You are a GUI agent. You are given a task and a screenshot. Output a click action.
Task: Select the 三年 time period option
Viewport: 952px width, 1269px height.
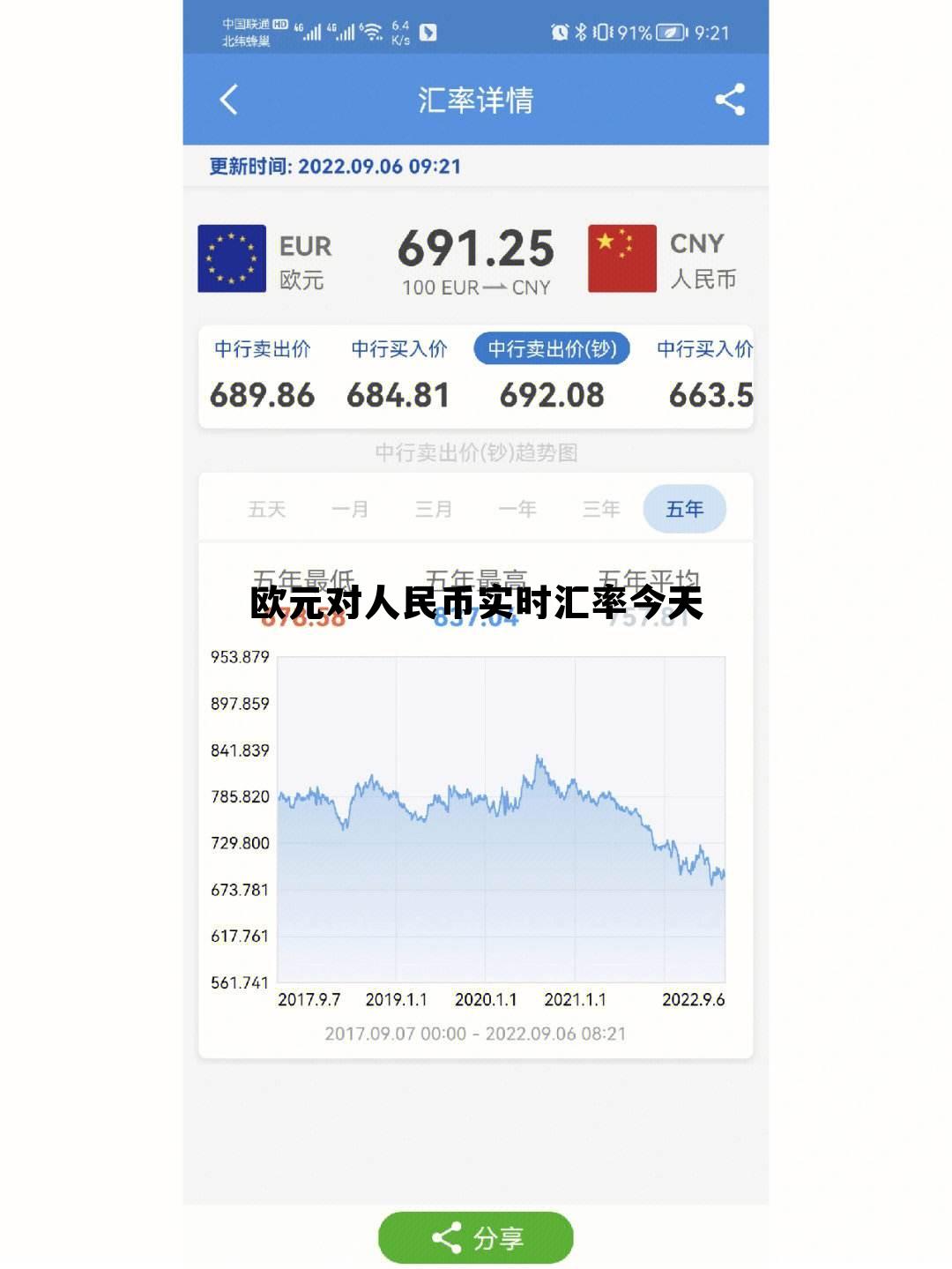600,509
